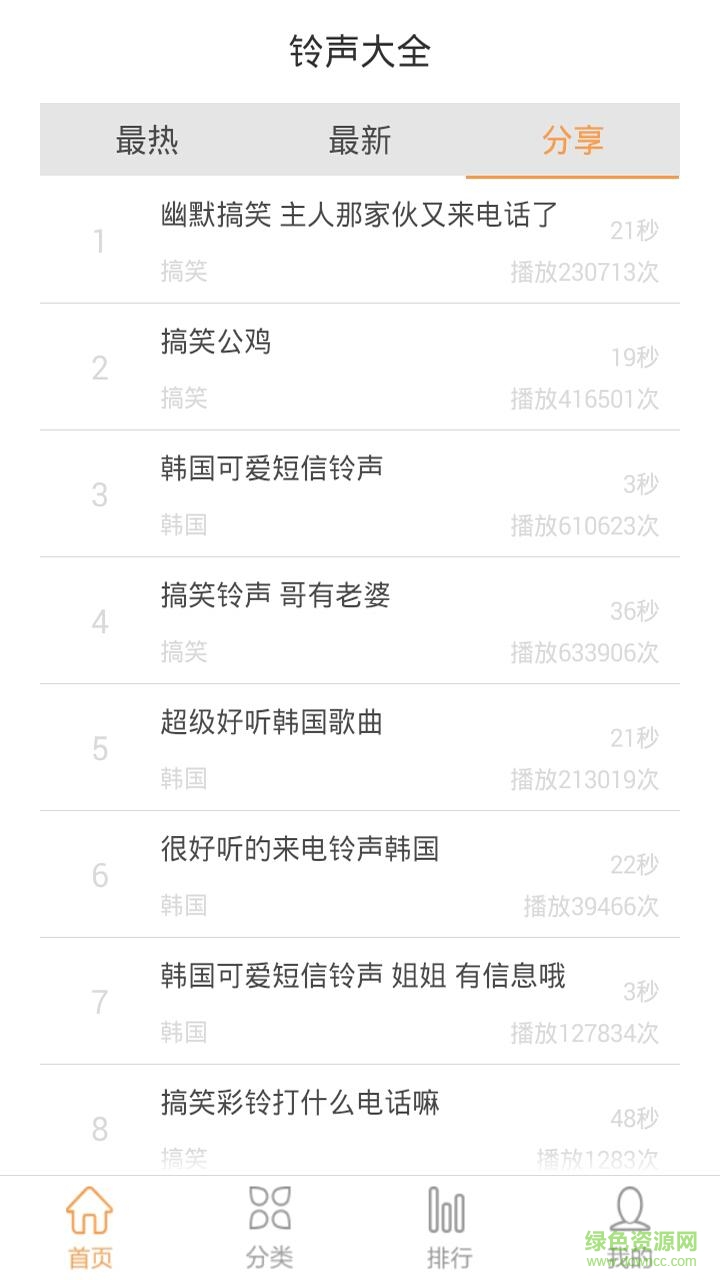The width and height of the screenshot is (720, 1280).
Task: Switch to the 最热 hottest tab
Action: click(146, 140)
